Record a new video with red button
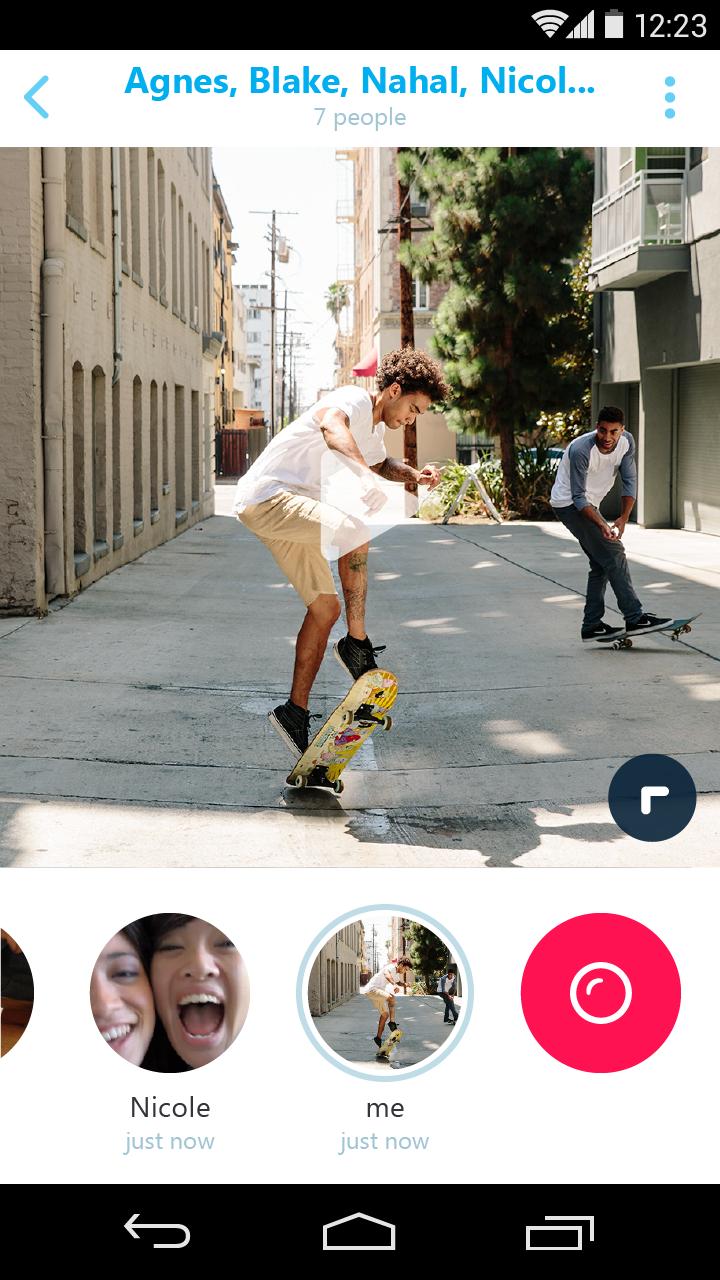 click(x=600, y=993)
